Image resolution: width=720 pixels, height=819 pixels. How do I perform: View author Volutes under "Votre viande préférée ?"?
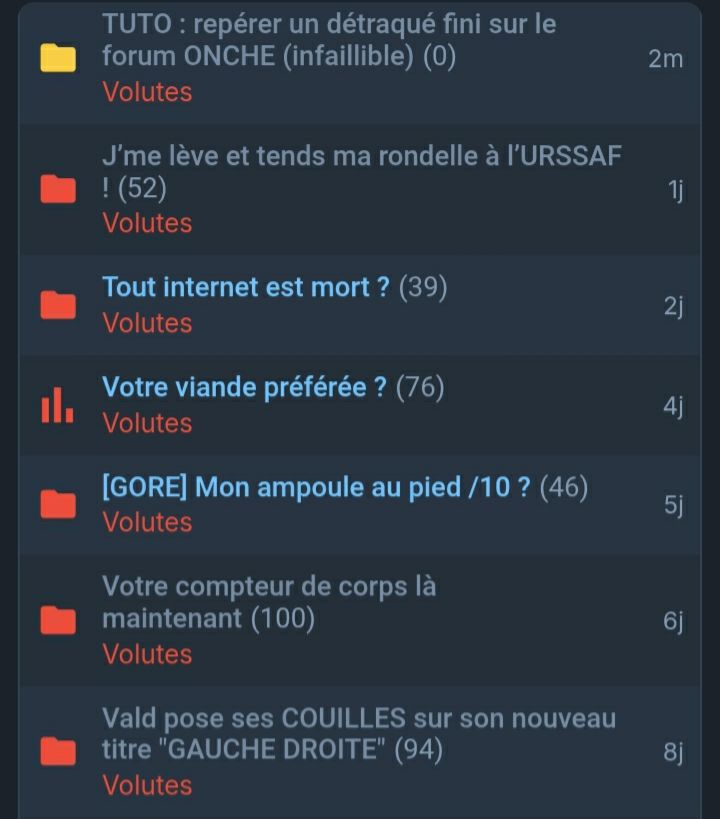click(x=147, y=423)
